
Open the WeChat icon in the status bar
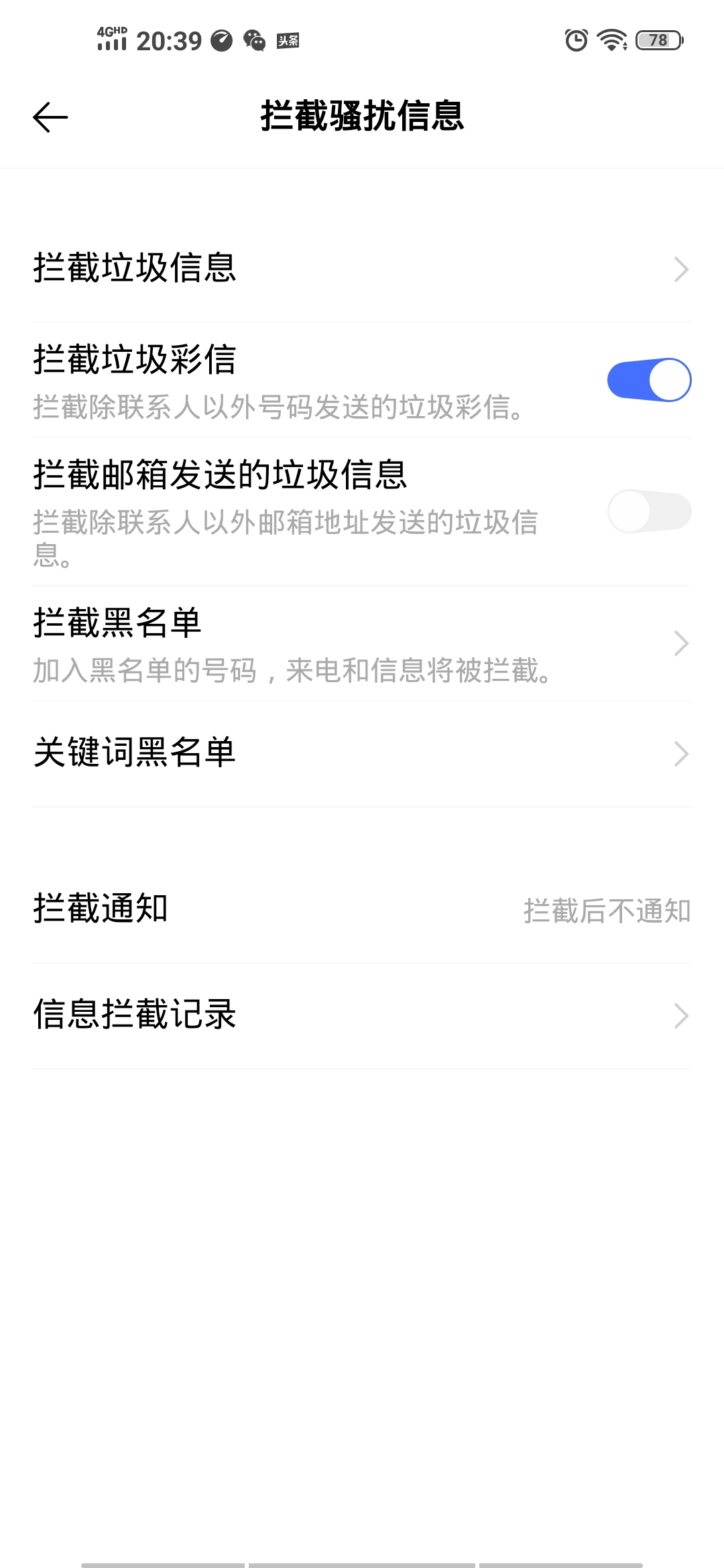click(255, 40)
